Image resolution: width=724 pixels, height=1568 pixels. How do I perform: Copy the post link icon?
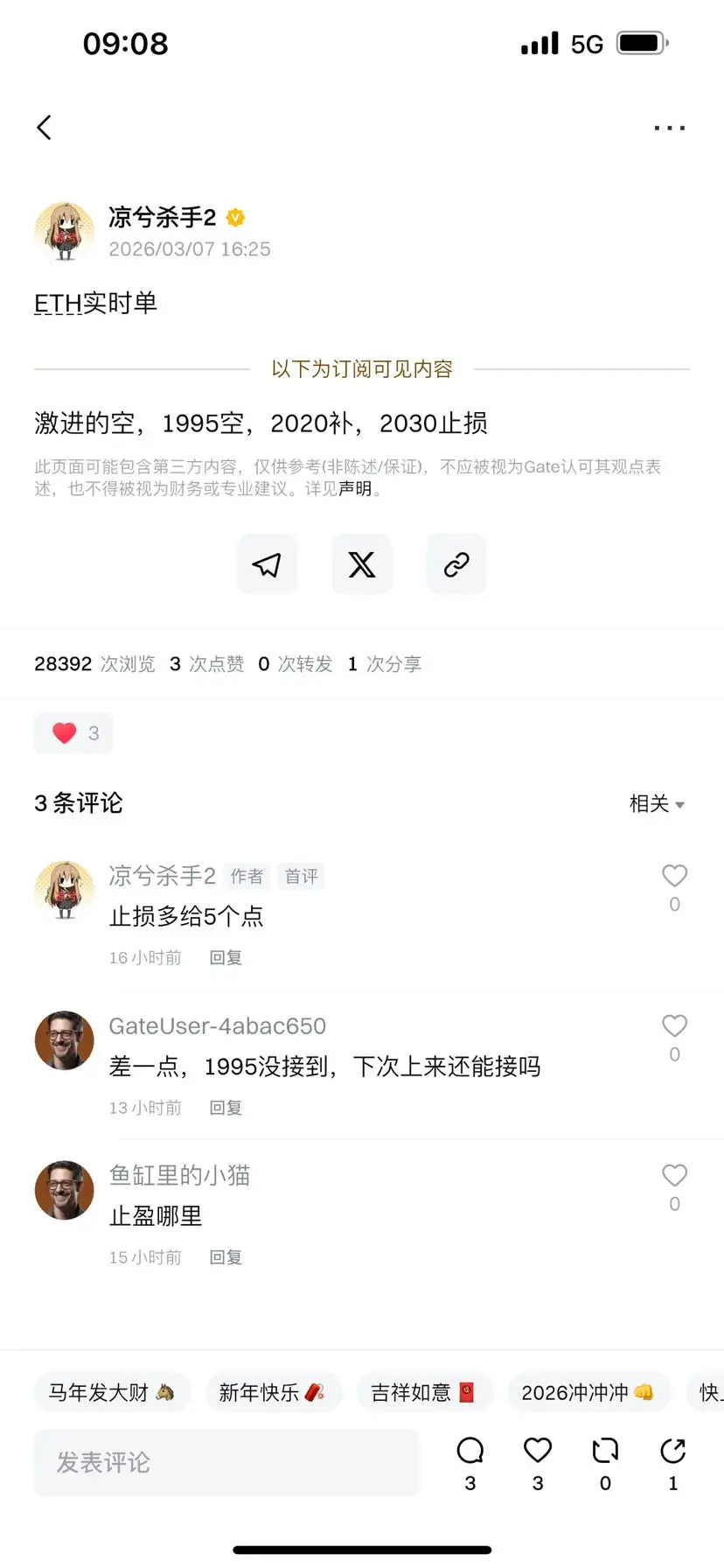click(456, 563)
